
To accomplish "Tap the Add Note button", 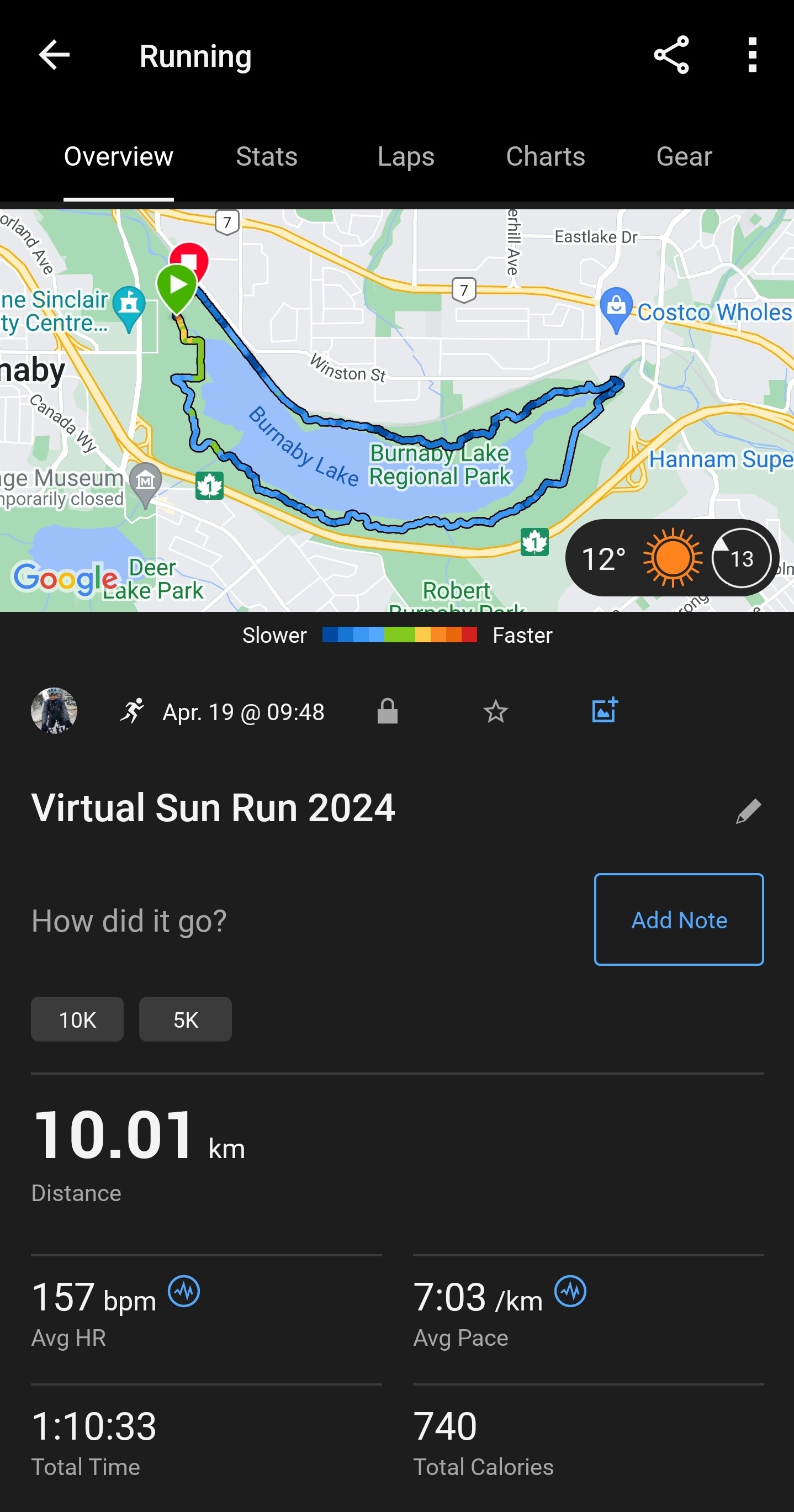I will (x=679, y=919).
